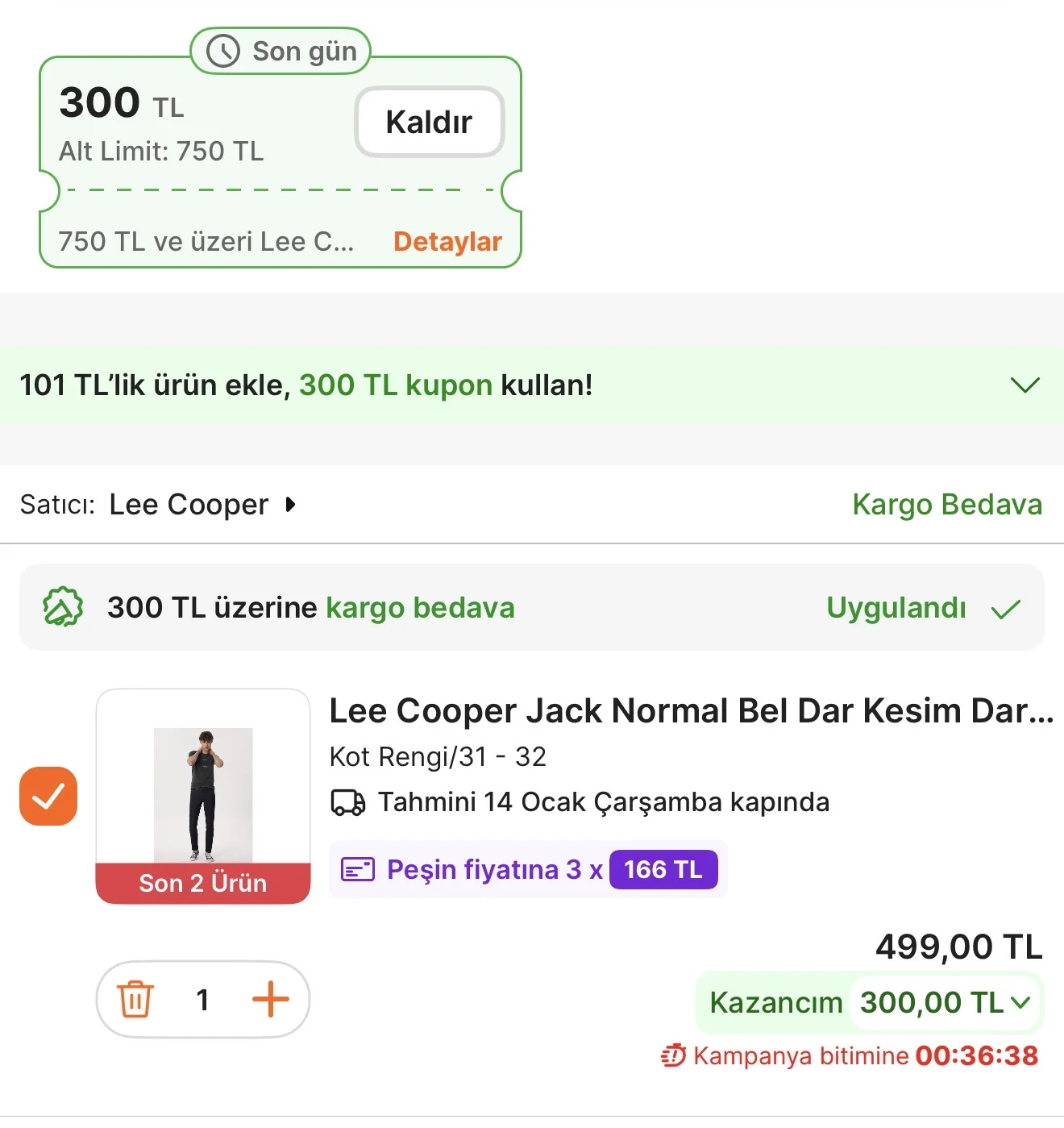Open the Lee Cooper jeans product image
Image resolution: width=1064 pixels, height=1128 pixels.
(203, 794)
